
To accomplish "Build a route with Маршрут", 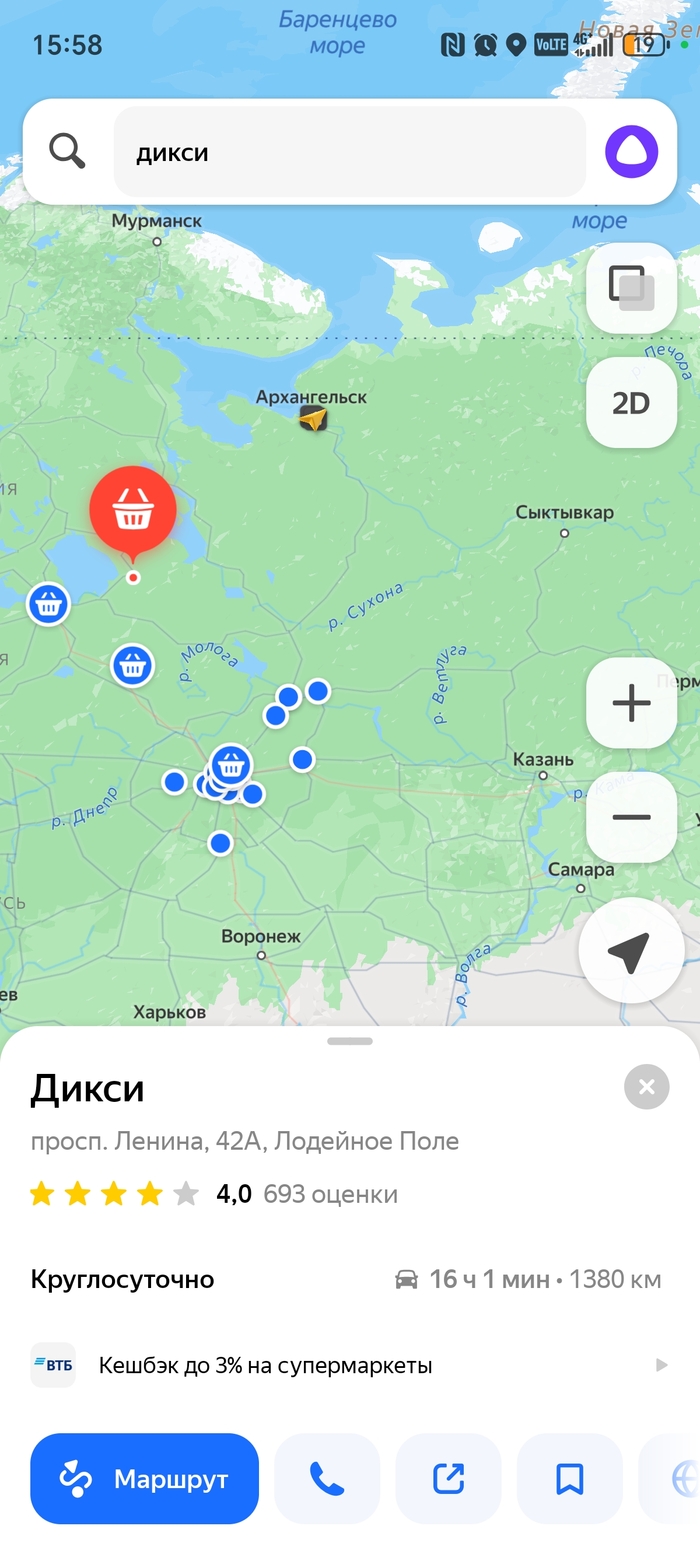I will pos(144,1478).
